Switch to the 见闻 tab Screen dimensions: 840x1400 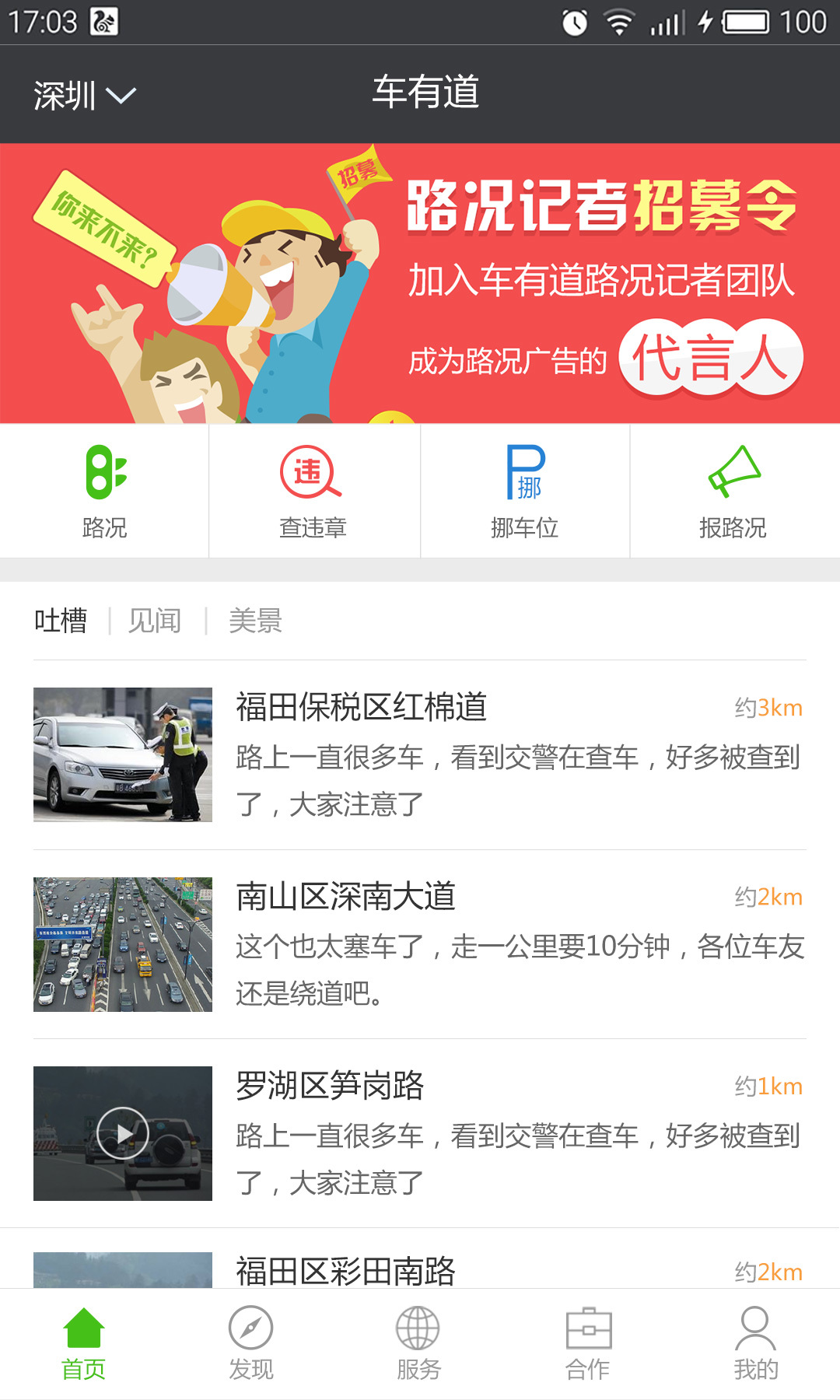pos(155,621)
